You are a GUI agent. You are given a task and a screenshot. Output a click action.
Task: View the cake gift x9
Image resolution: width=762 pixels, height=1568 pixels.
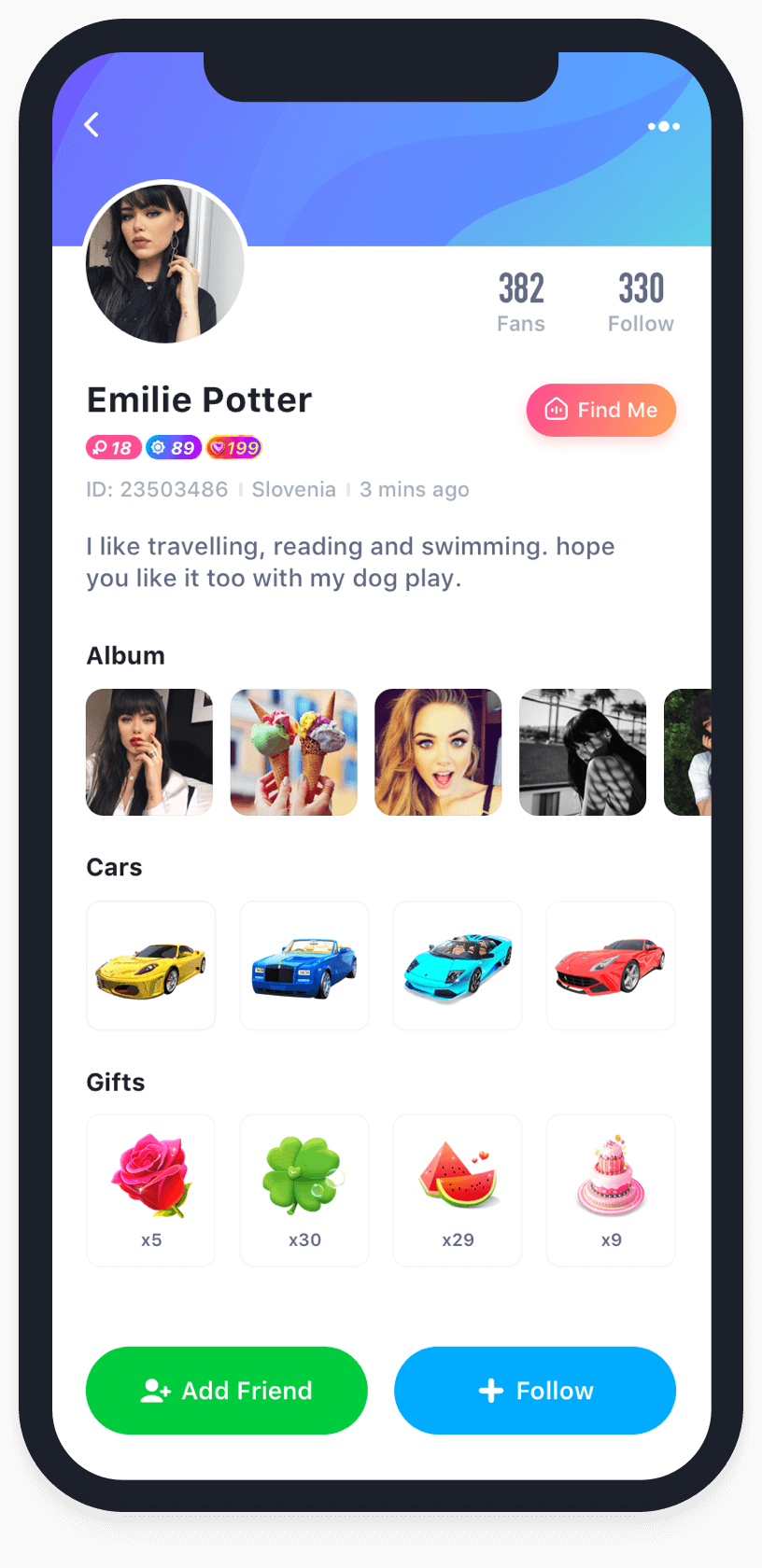click(611, 1189)
